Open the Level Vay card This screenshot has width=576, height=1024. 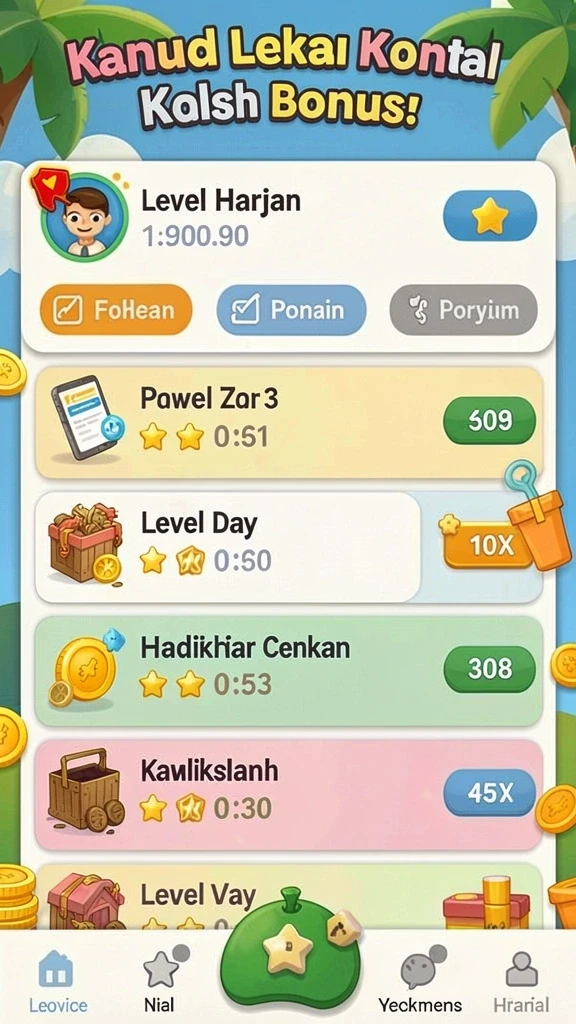[x=289, y=896]
